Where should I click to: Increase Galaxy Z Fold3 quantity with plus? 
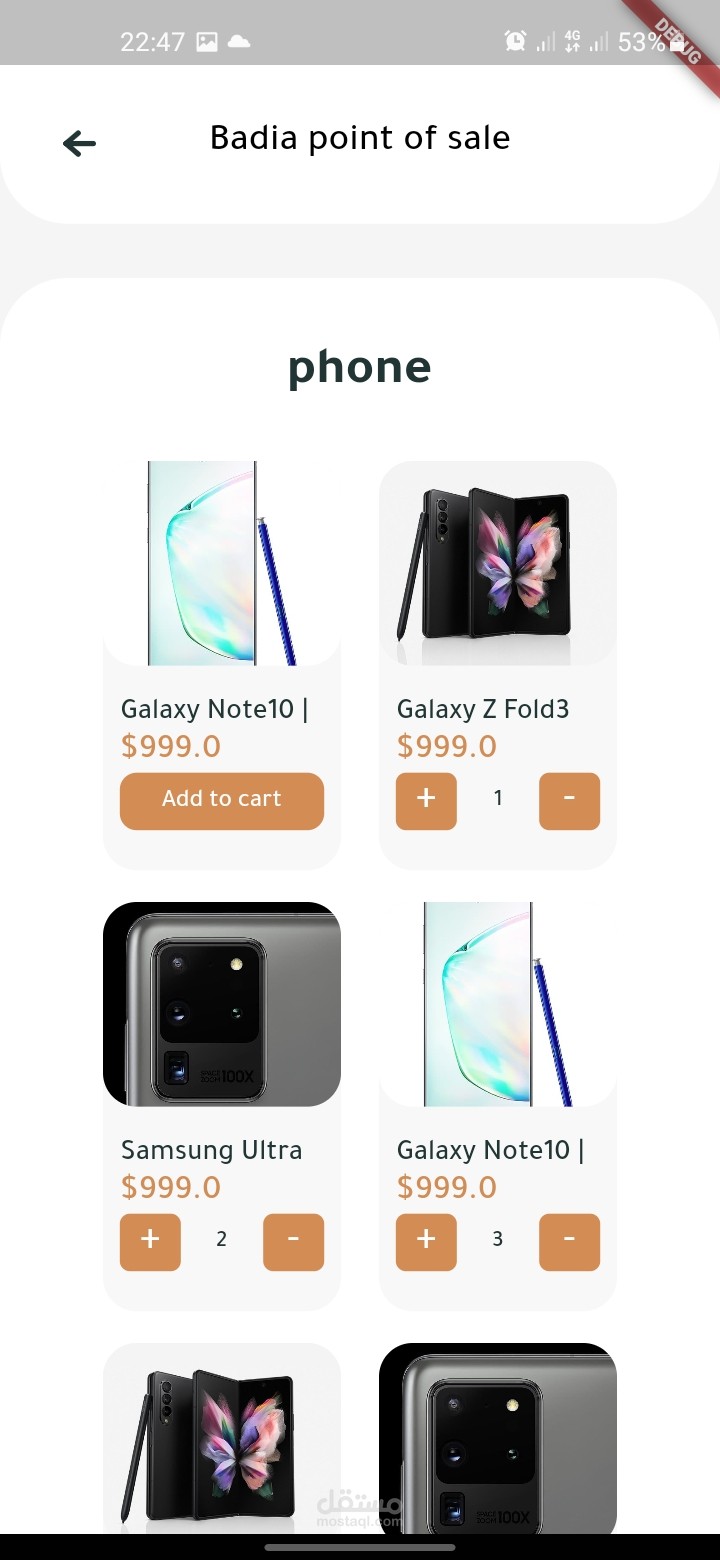tap(426, 801)
